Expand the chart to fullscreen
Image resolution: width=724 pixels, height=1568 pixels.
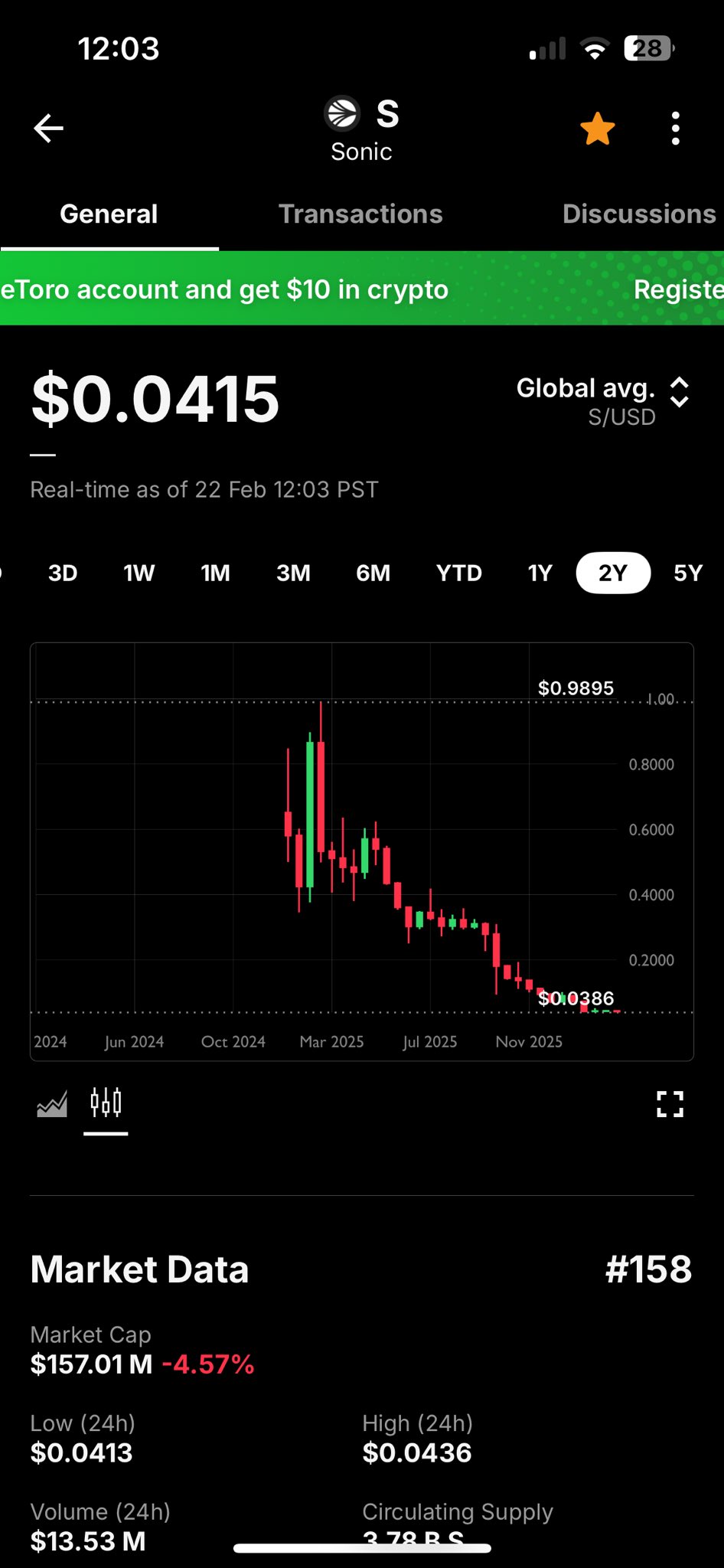(670, 1104)
